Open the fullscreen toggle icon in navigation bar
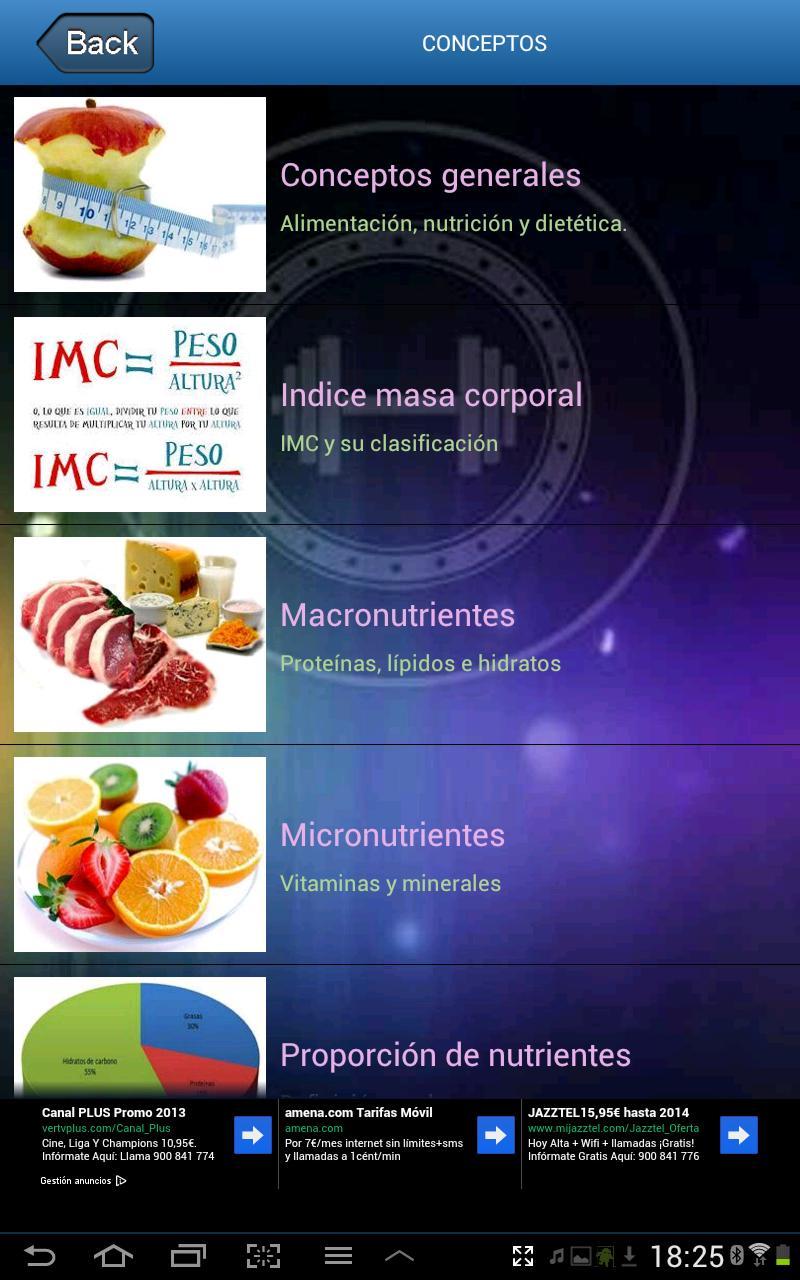 [x=522, y=1255]
